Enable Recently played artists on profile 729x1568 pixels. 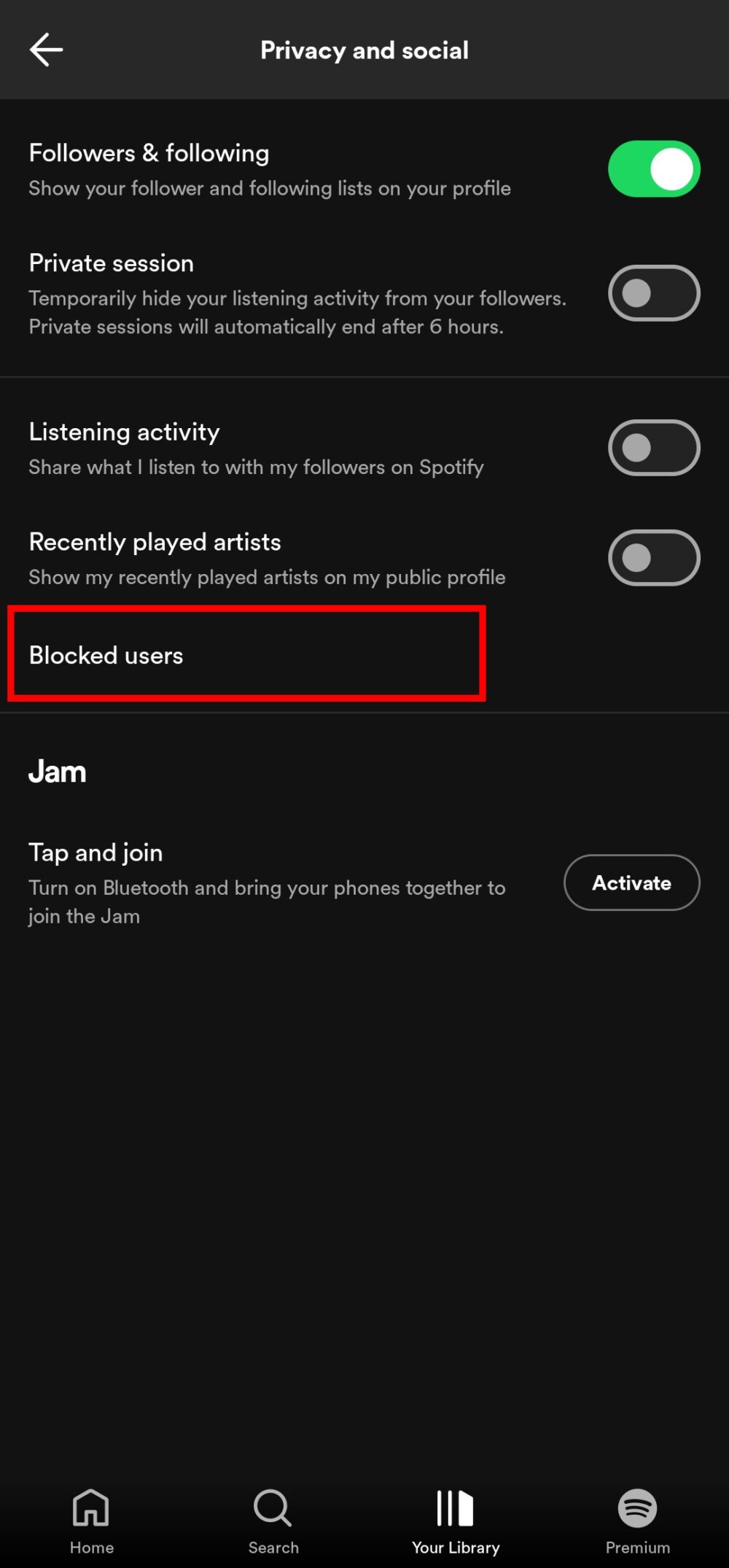point(653,558)
